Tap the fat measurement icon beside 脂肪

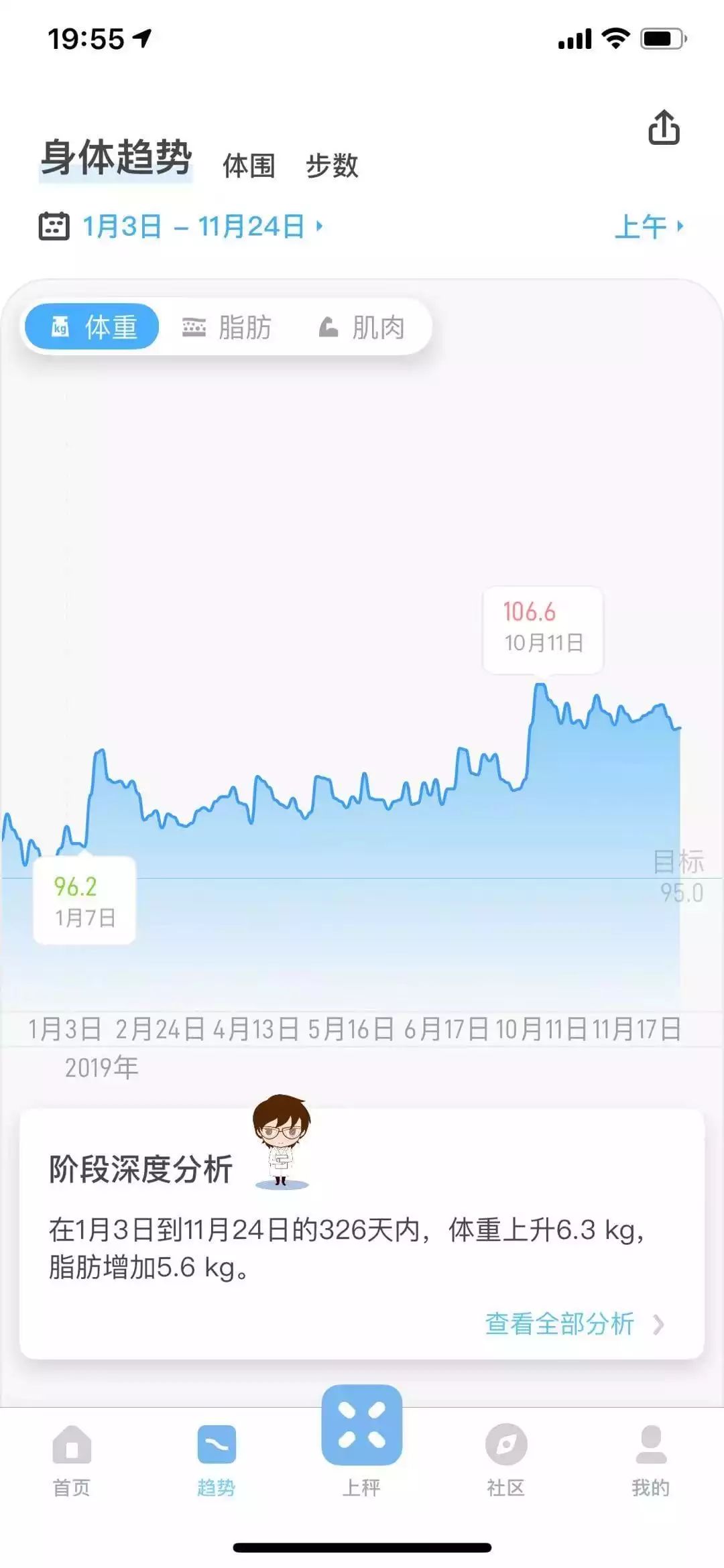tap(193, 326)
